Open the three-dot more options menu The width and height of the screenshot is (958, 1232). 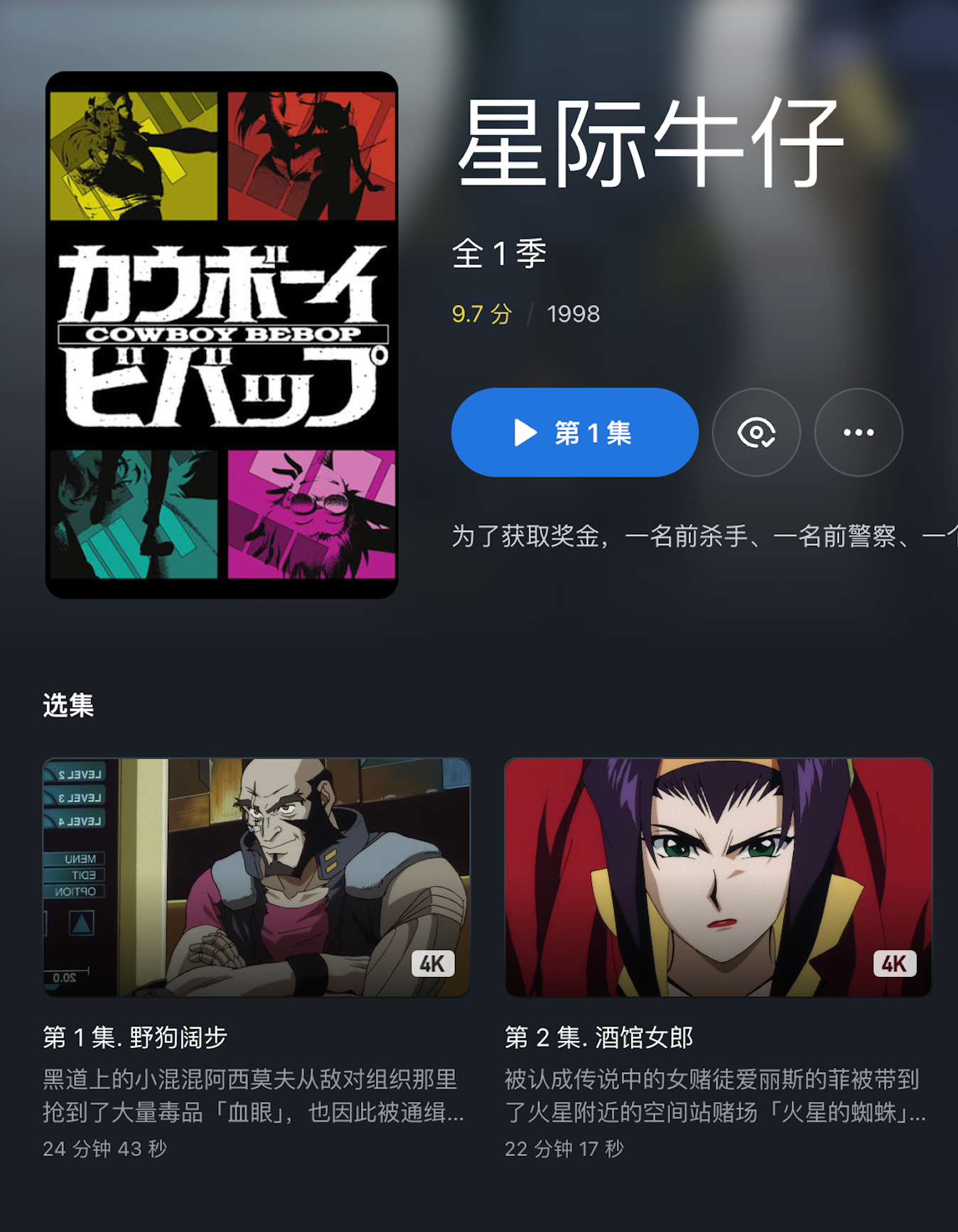click(x=859, y=432)
